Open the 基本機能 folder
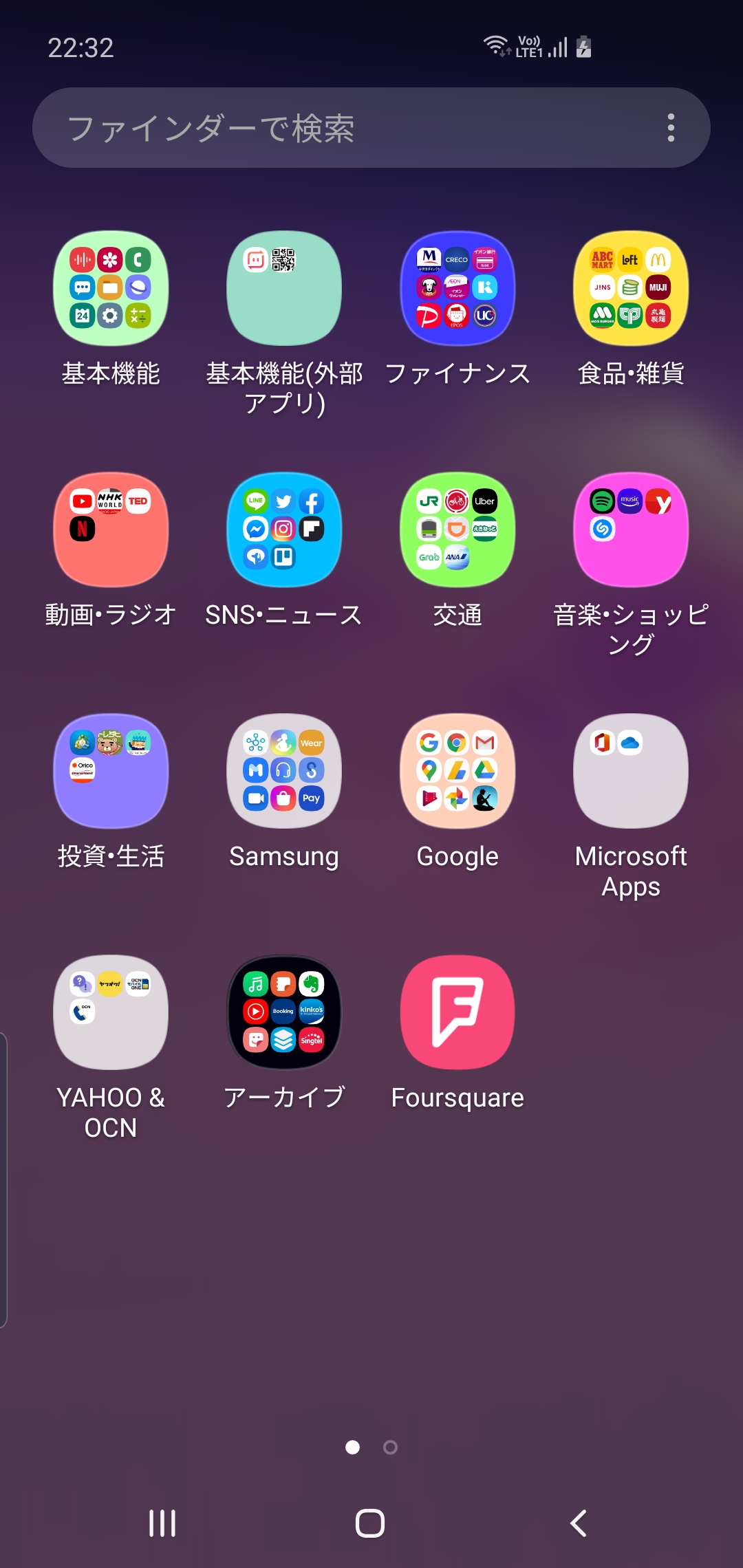The width and height of the screenshot is (743, 1568). tap(111, 288)
